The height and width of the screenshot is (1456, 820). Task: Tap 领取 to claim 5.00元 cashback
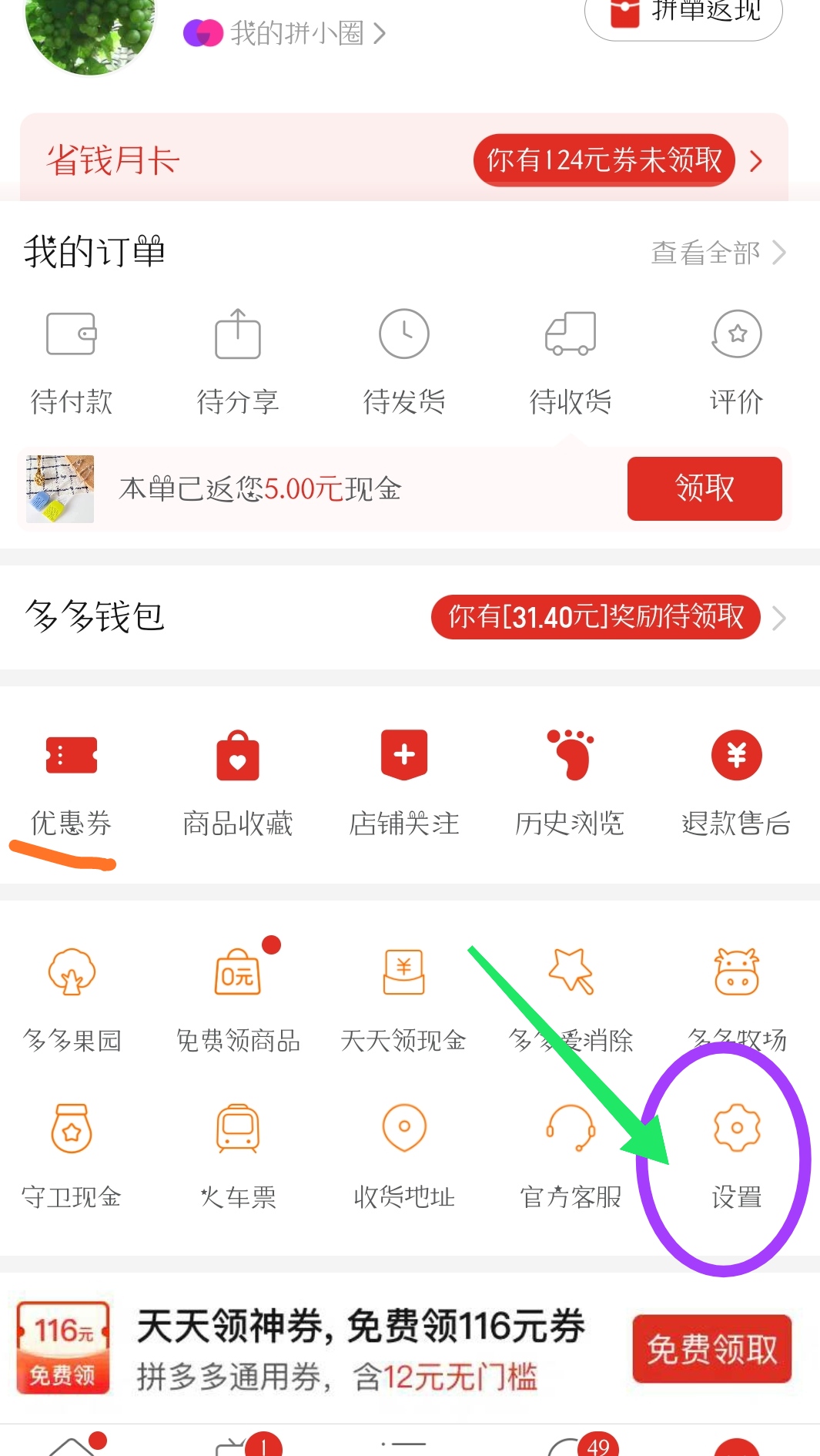click(x=704, y=488)
